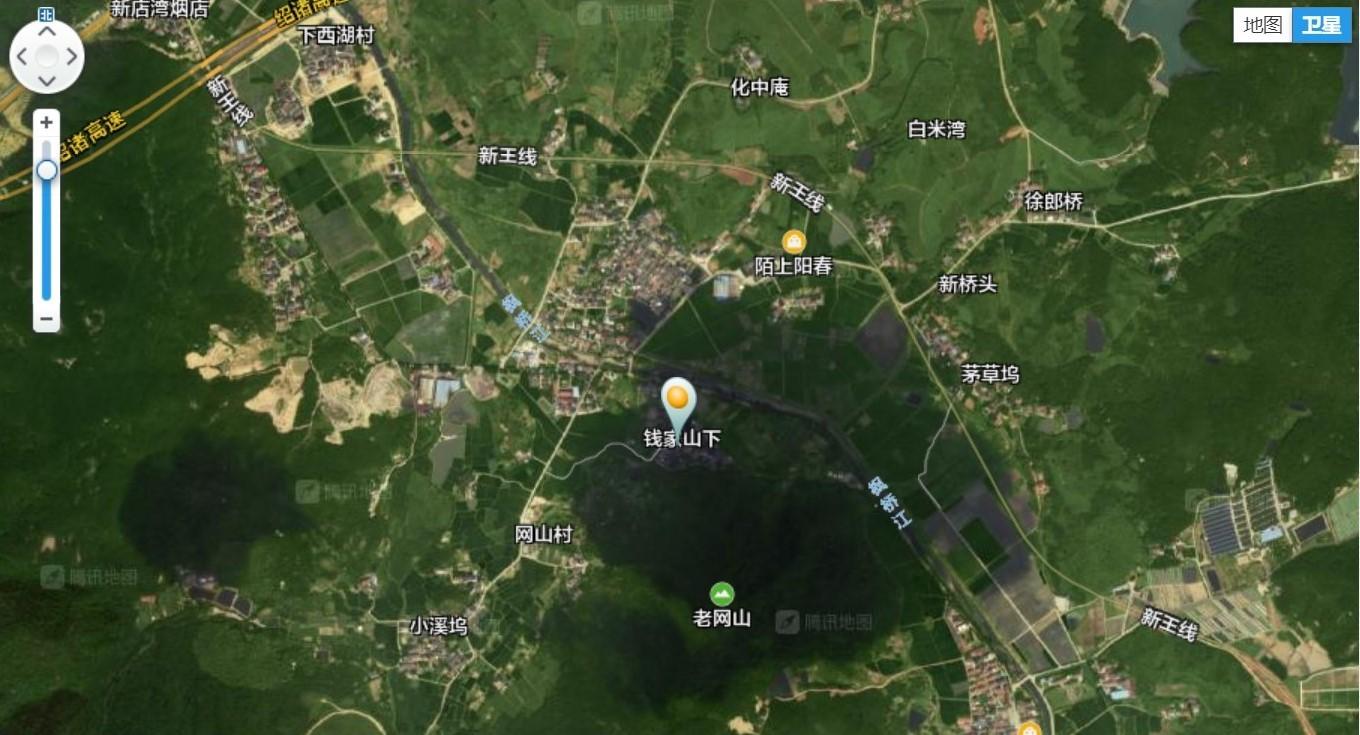Select the 卫星 satellite view
Screen dimensions: 1360x735
pos(1321,25)
